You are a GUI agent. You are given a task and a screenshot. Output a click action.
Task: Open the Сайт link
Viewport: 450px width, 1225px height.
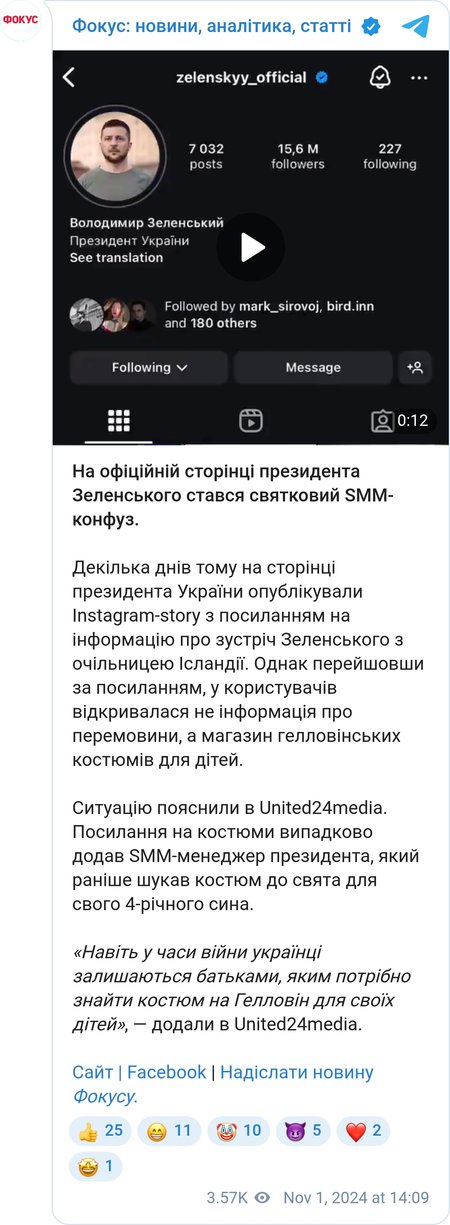point(92,1072)
